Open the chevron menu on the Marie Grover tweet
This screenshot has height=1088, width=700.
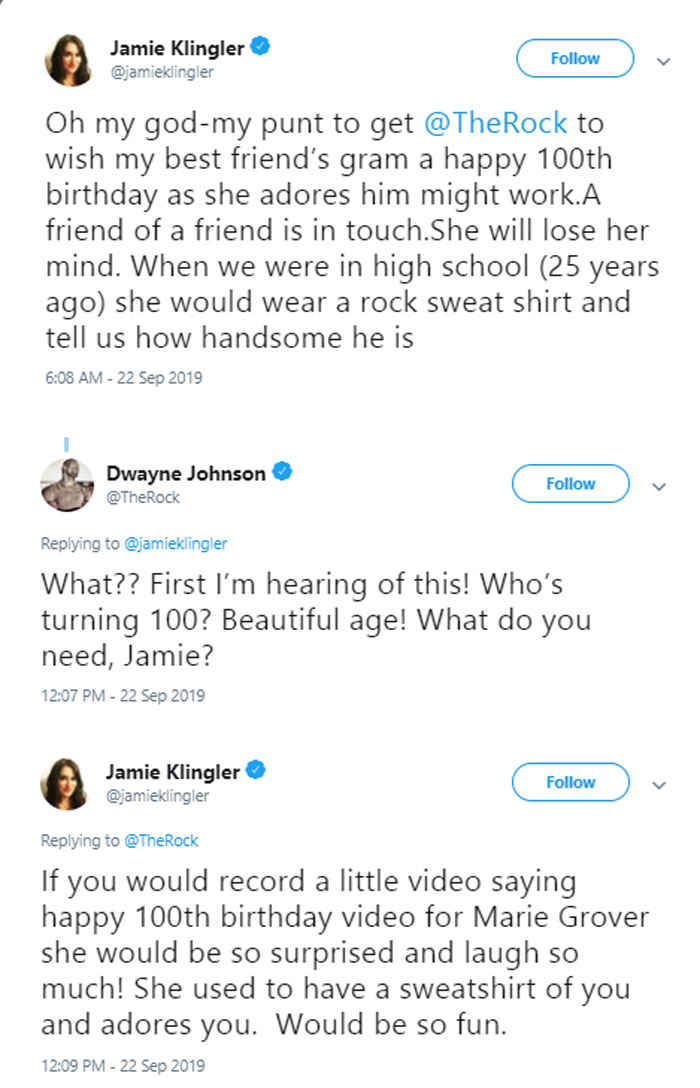pyautogui.click(x=659, y=784)
